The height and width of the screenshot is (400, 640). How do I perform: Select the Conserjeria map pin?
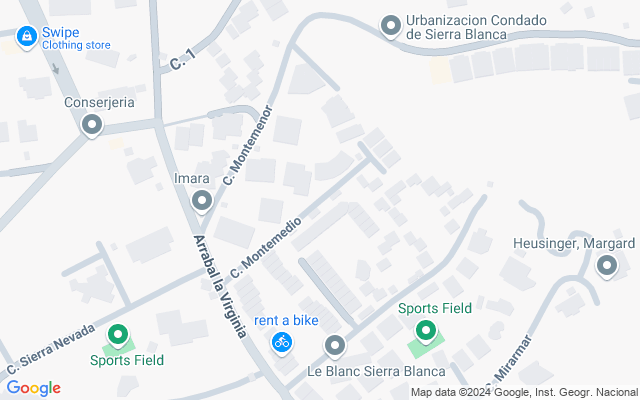(92, 125)
